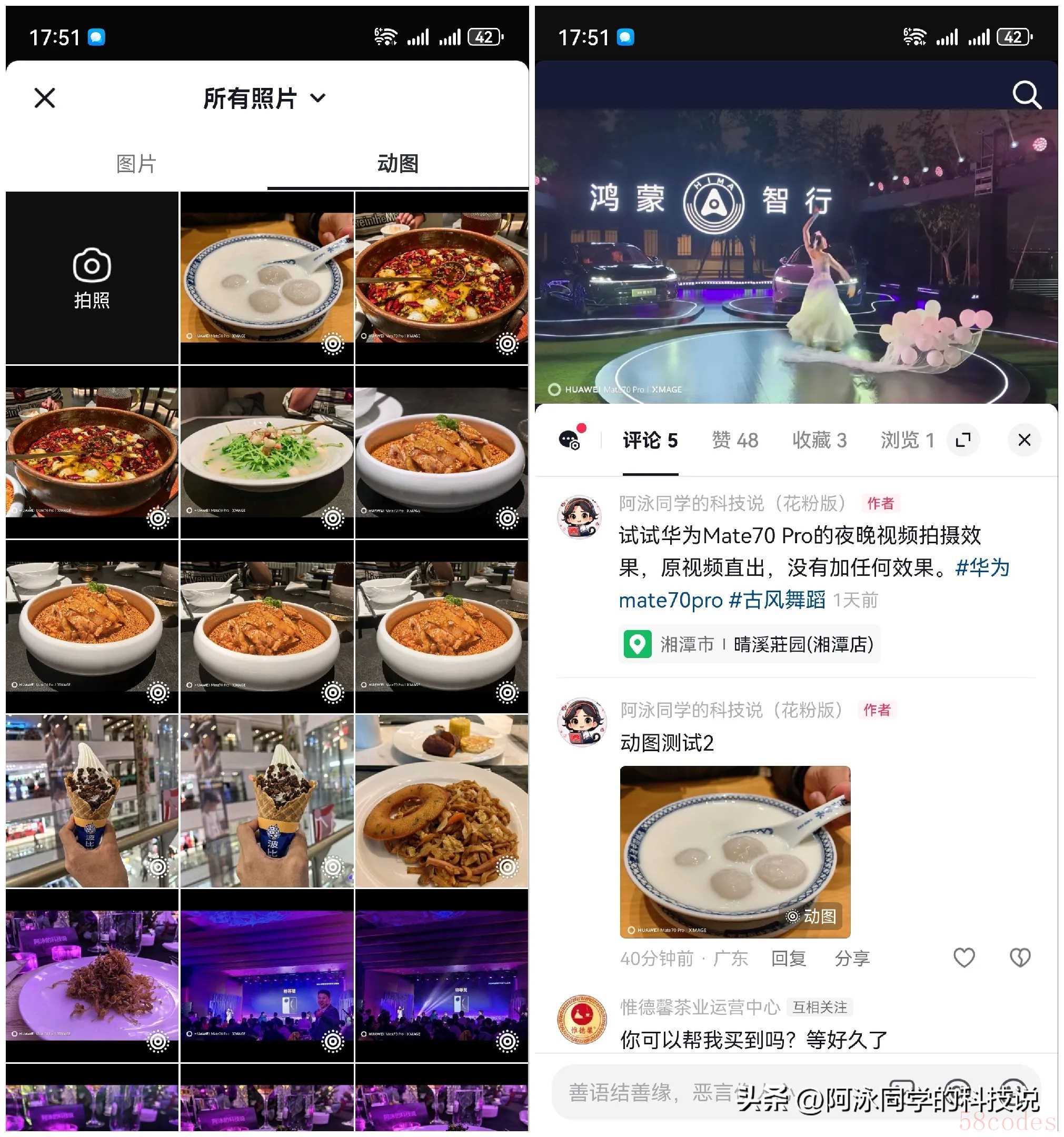The width and height of the screenshot is (1064, 1137).
Task: Switch to the 赞 48 tab
Action: tap(734, 440)
